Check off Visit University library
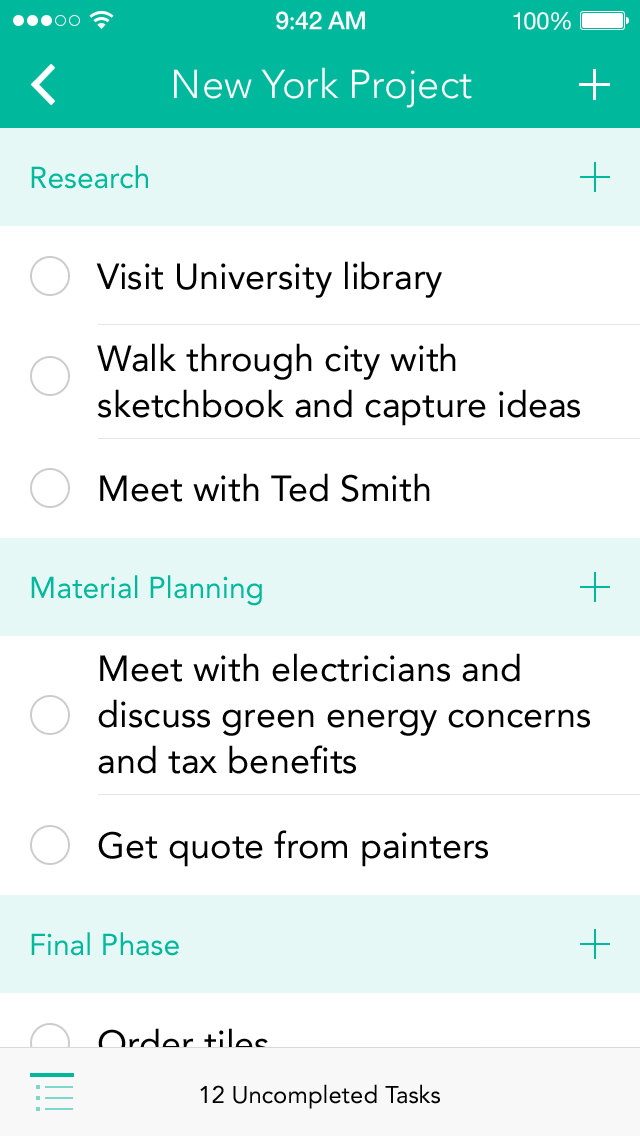The width and height of the screenshot is (640, 1136). click(50, 276)
